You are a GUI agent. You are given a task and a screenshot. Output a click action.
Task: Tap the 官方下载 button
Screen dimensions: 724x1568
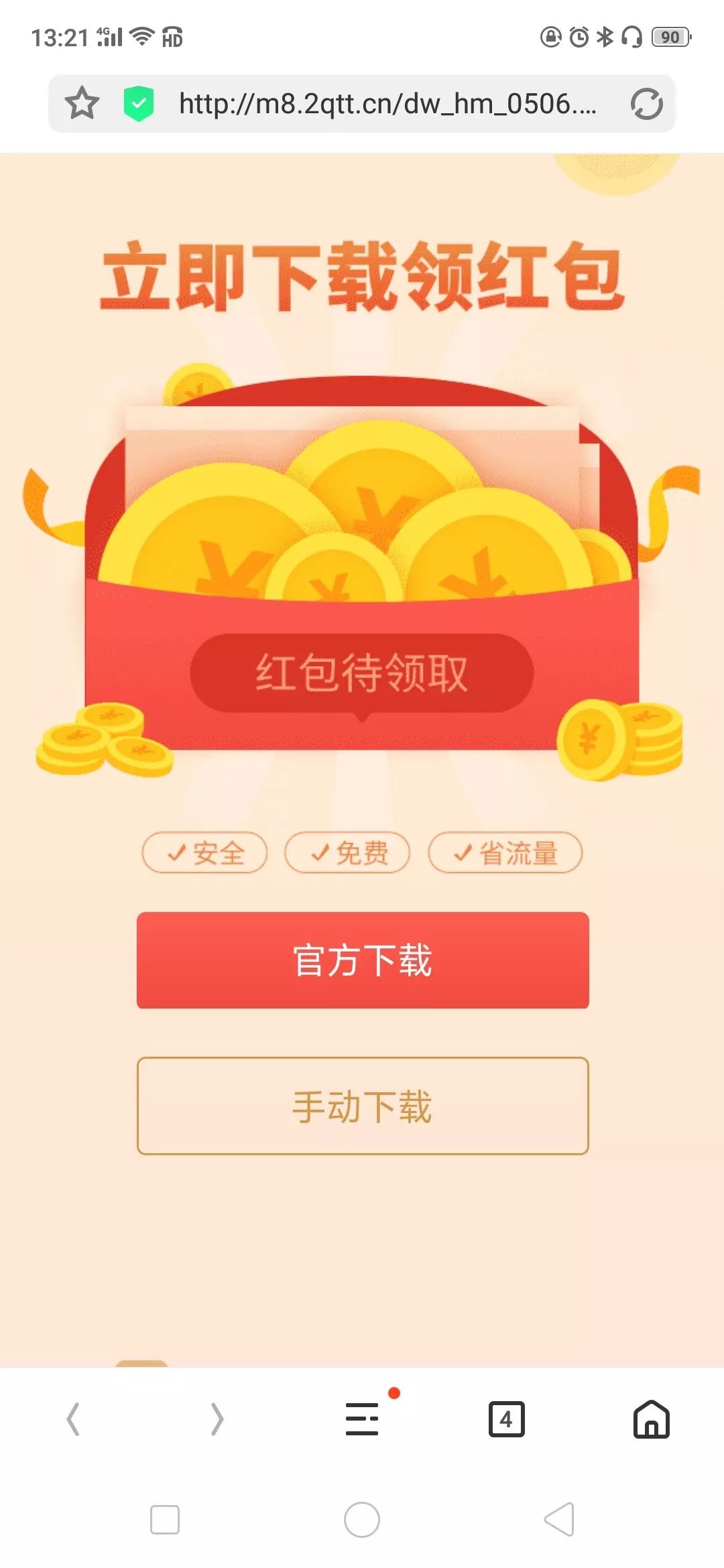363,960
